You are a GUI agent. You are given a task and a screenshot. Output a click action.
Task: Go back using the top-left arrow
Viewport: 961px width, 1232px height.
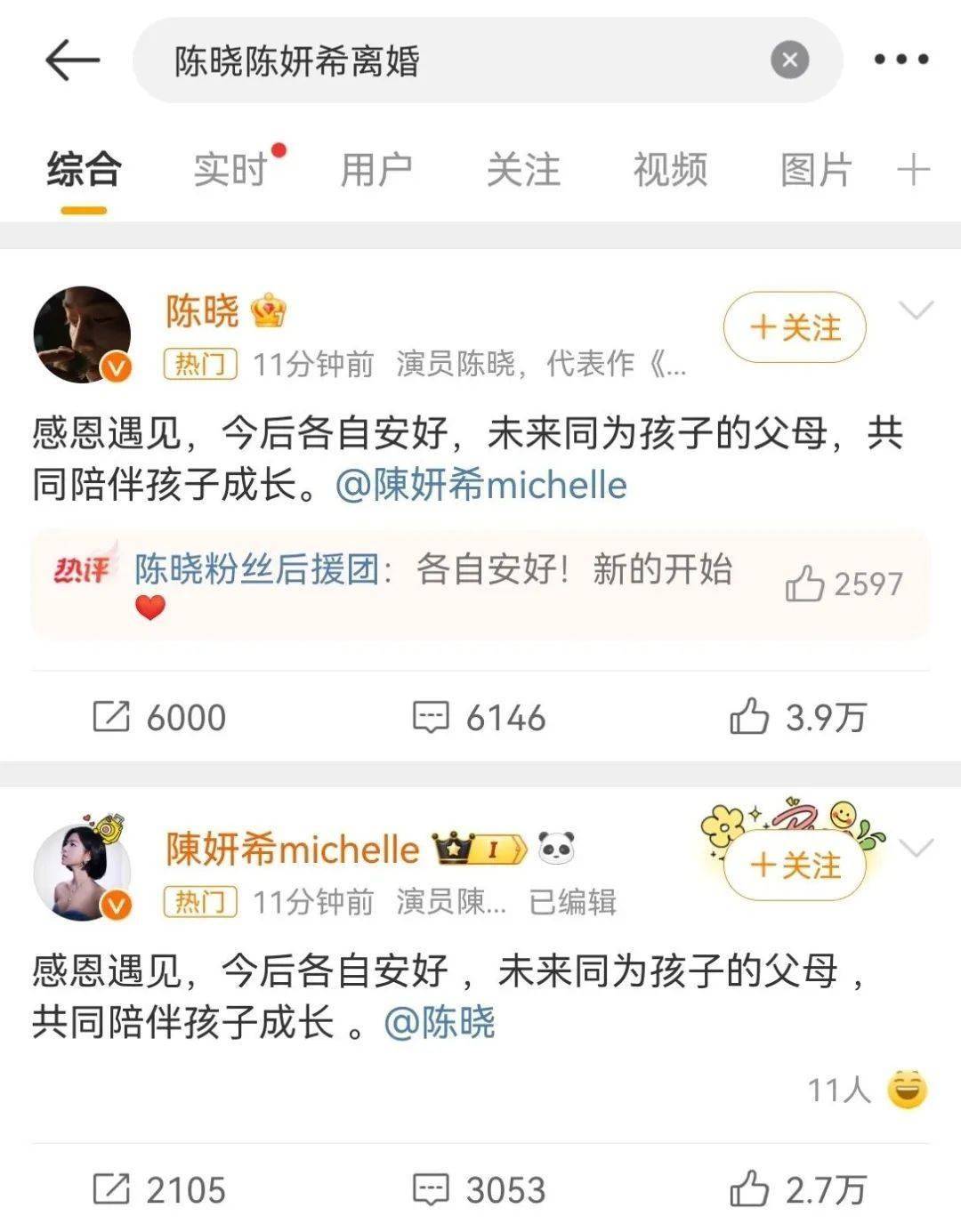coord(71,60)
